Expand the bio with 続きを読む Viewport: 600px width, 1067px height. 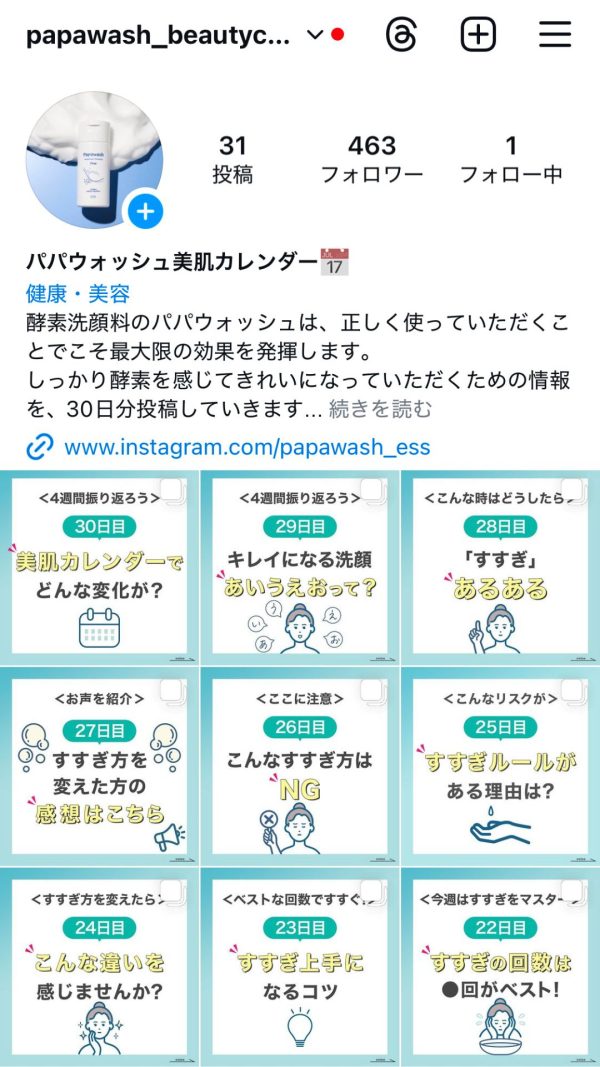380,409
